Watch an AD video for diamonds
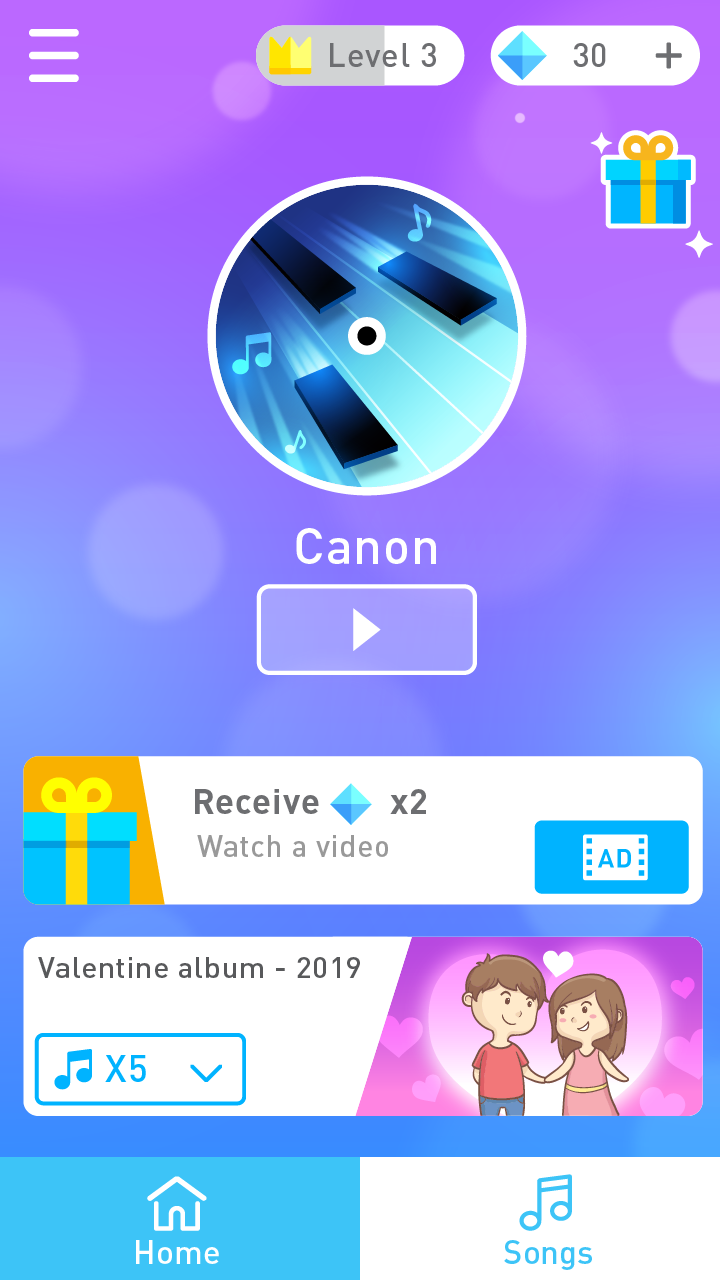The height and width of the screenshot is (1280, 720). pyautogui.click(x=612, y=857)
